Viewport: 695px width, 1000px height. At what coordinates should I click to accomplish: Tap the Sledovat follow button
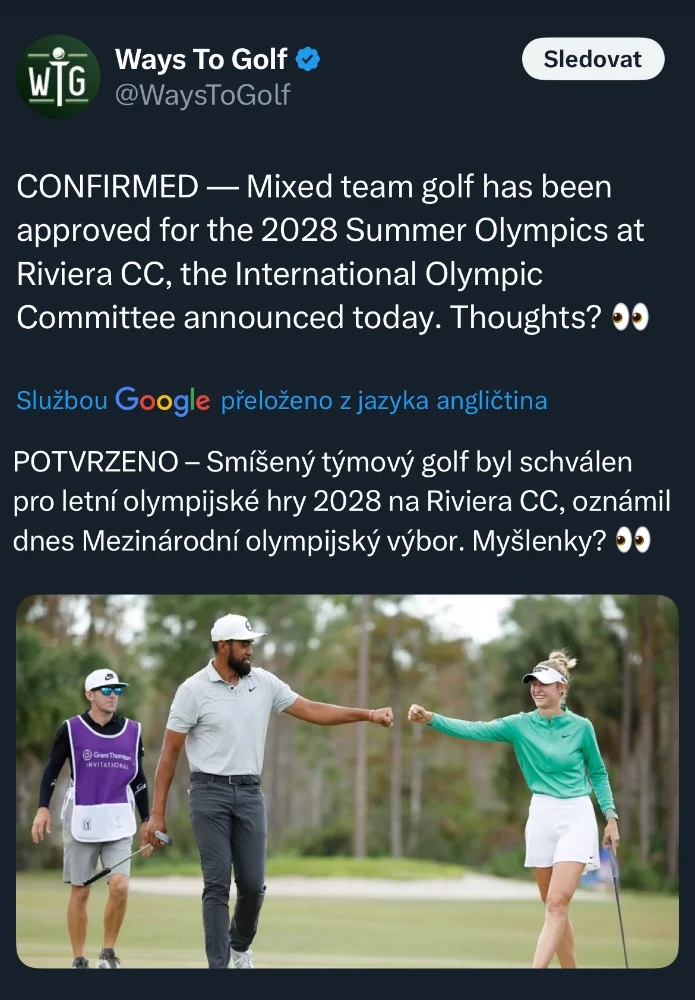tap(592, 59)
